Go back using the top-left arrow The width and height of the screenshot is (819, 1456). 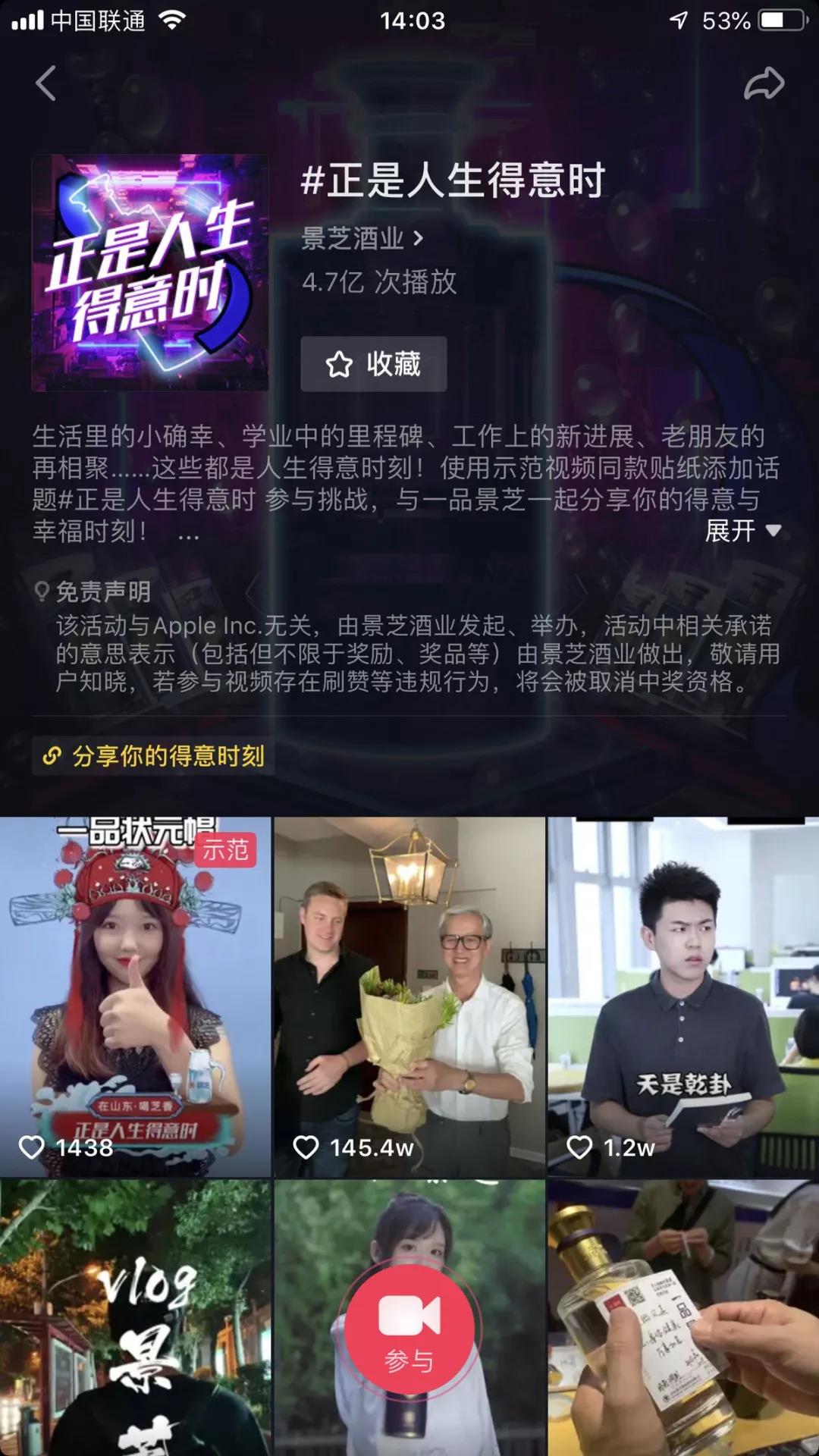click(46, 83)
